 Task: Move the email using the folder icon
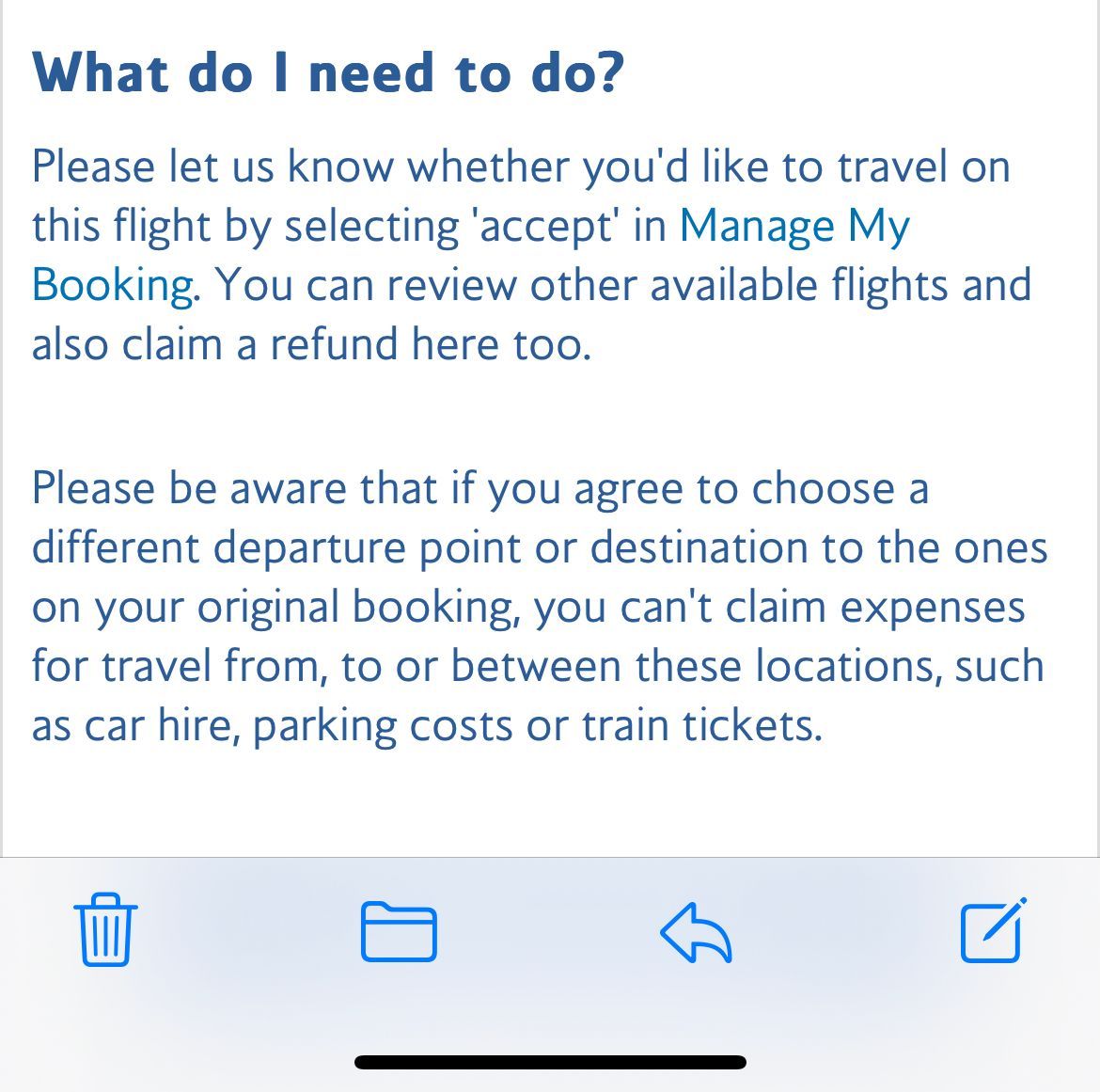tap(399, 931)
